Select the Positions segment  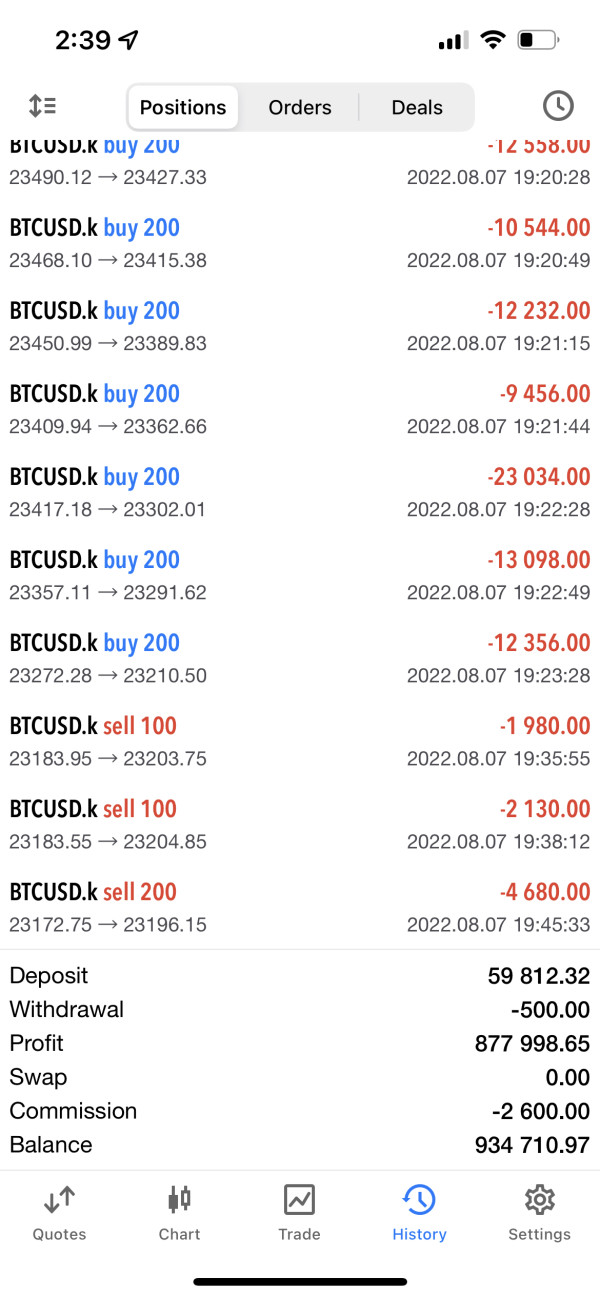coord(183,107)
